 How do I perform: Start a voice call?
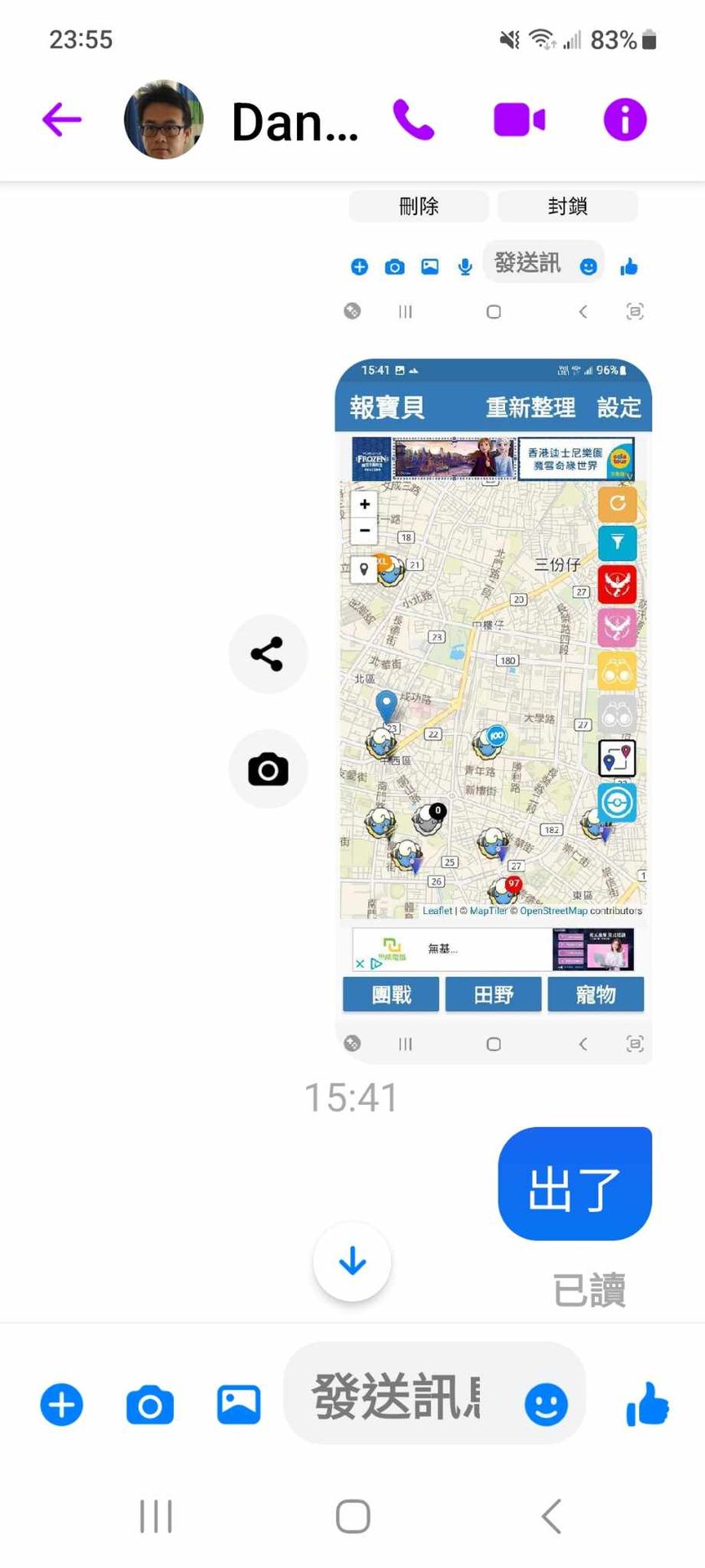(413, 120)
